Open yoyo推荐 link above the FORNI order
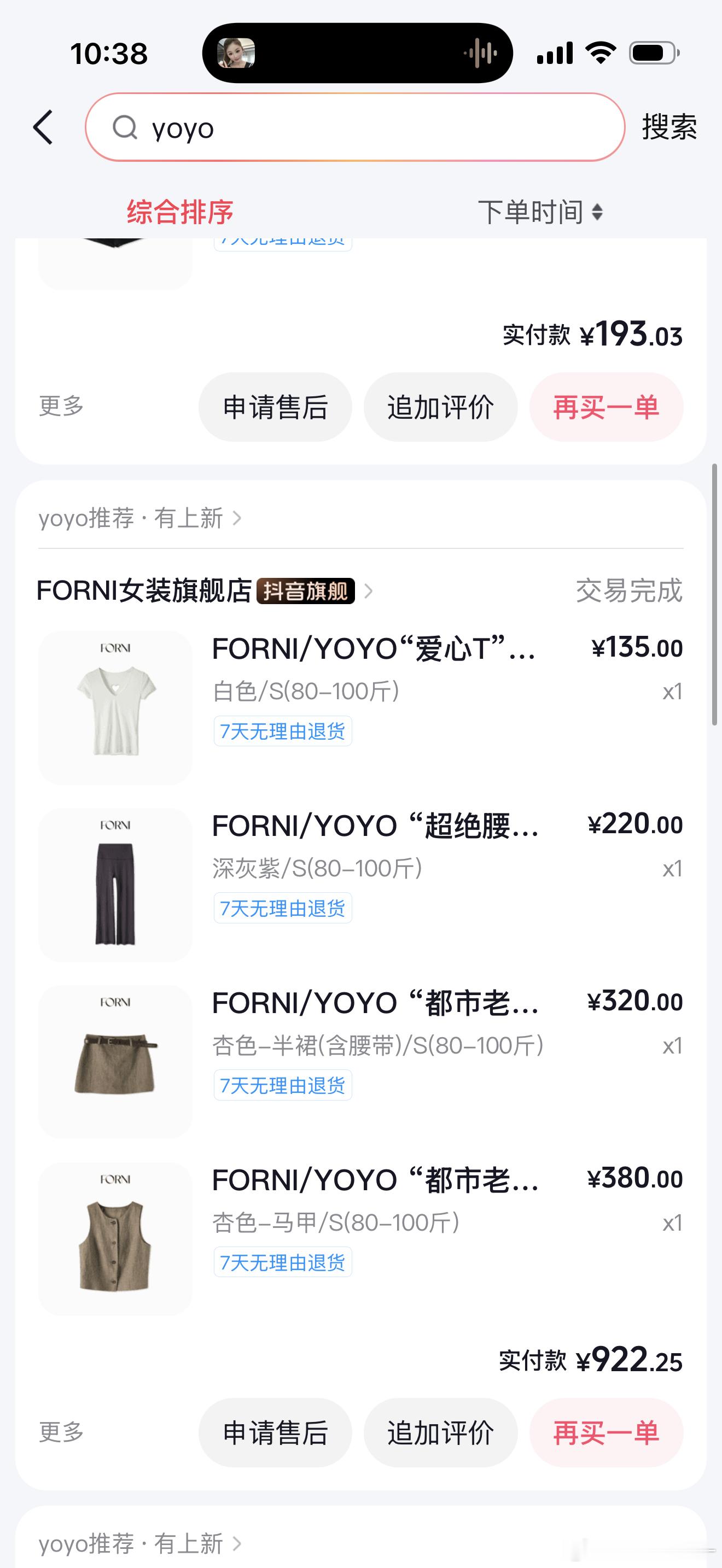The width and height of the screenshot is (722, 1568). 140,518
